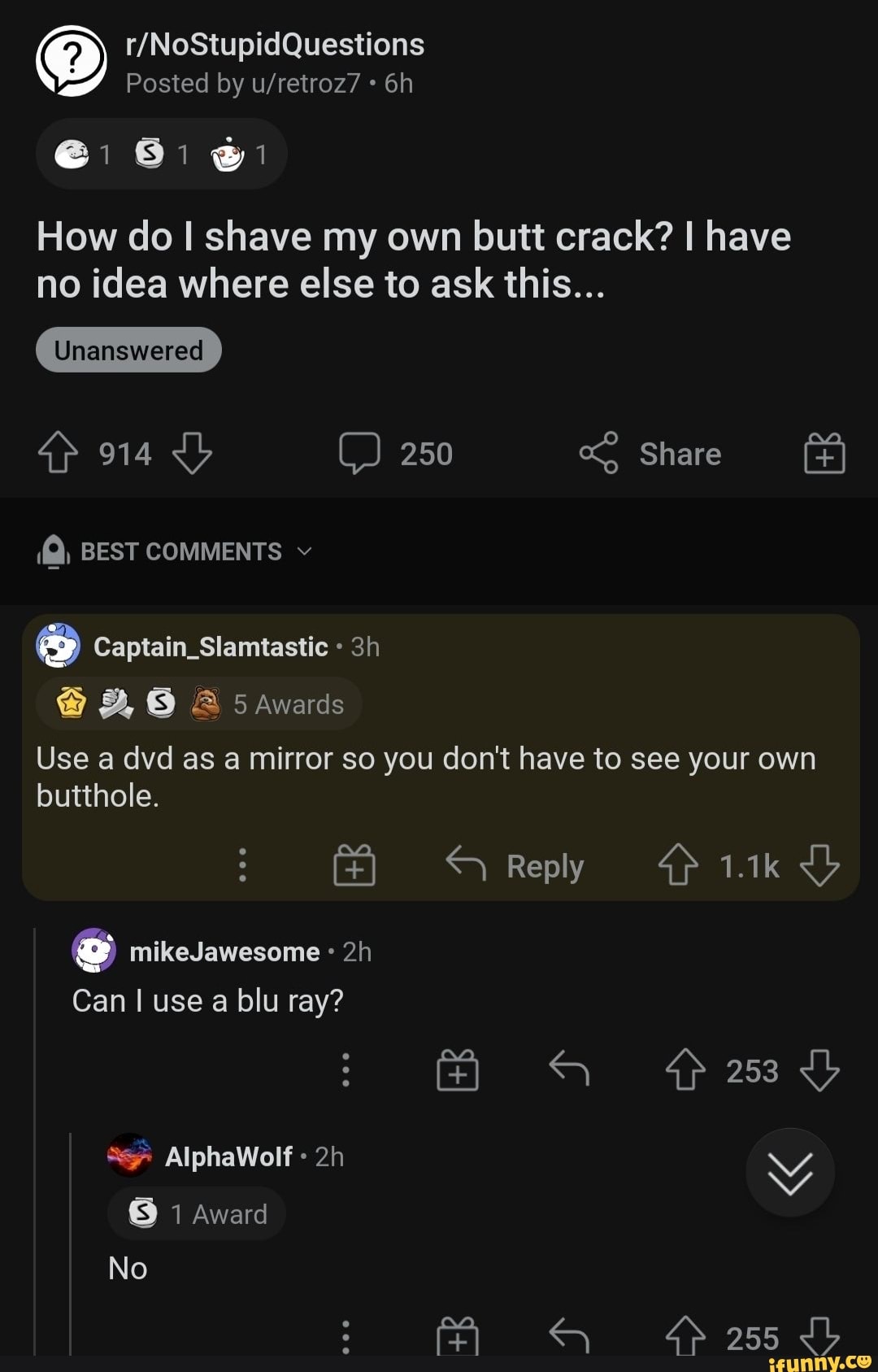878x1372 pixels.
Task: Reply to mikeJawesome's comment
Action: click(x=569, y=1070)
